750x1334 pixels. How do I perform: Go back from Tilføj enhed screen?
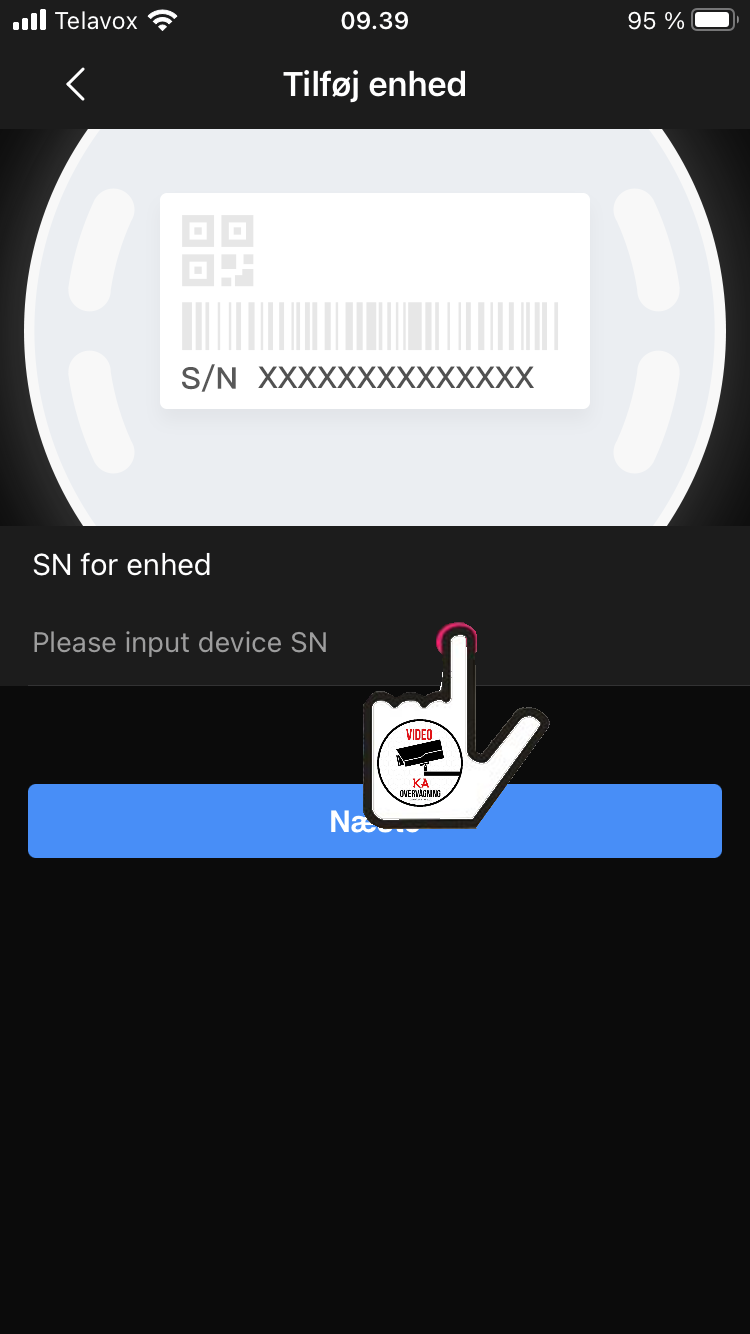[76, 85]
